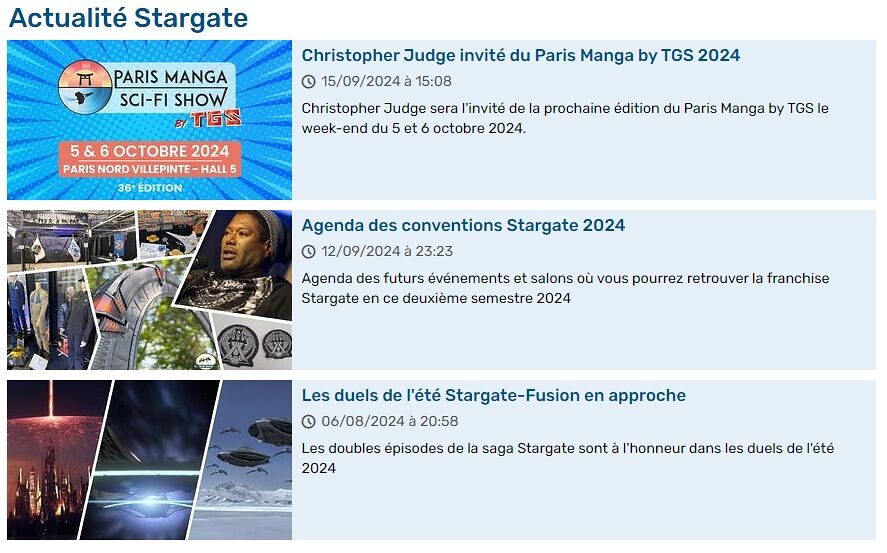887x553 pixels.
Task: Tap the spaceship duels thumbnail image
Action: (x=149, y=460)
